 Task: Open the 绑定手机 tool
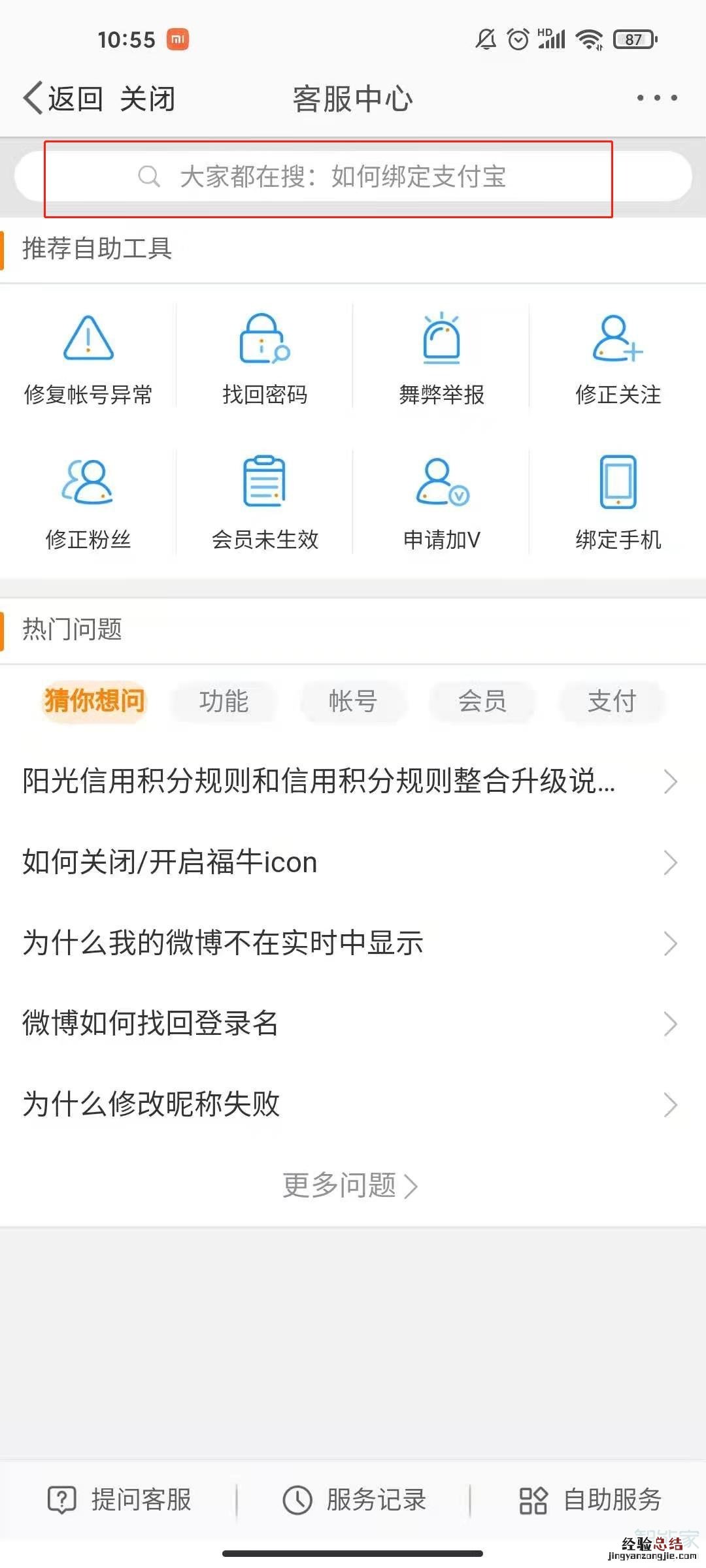618,503
